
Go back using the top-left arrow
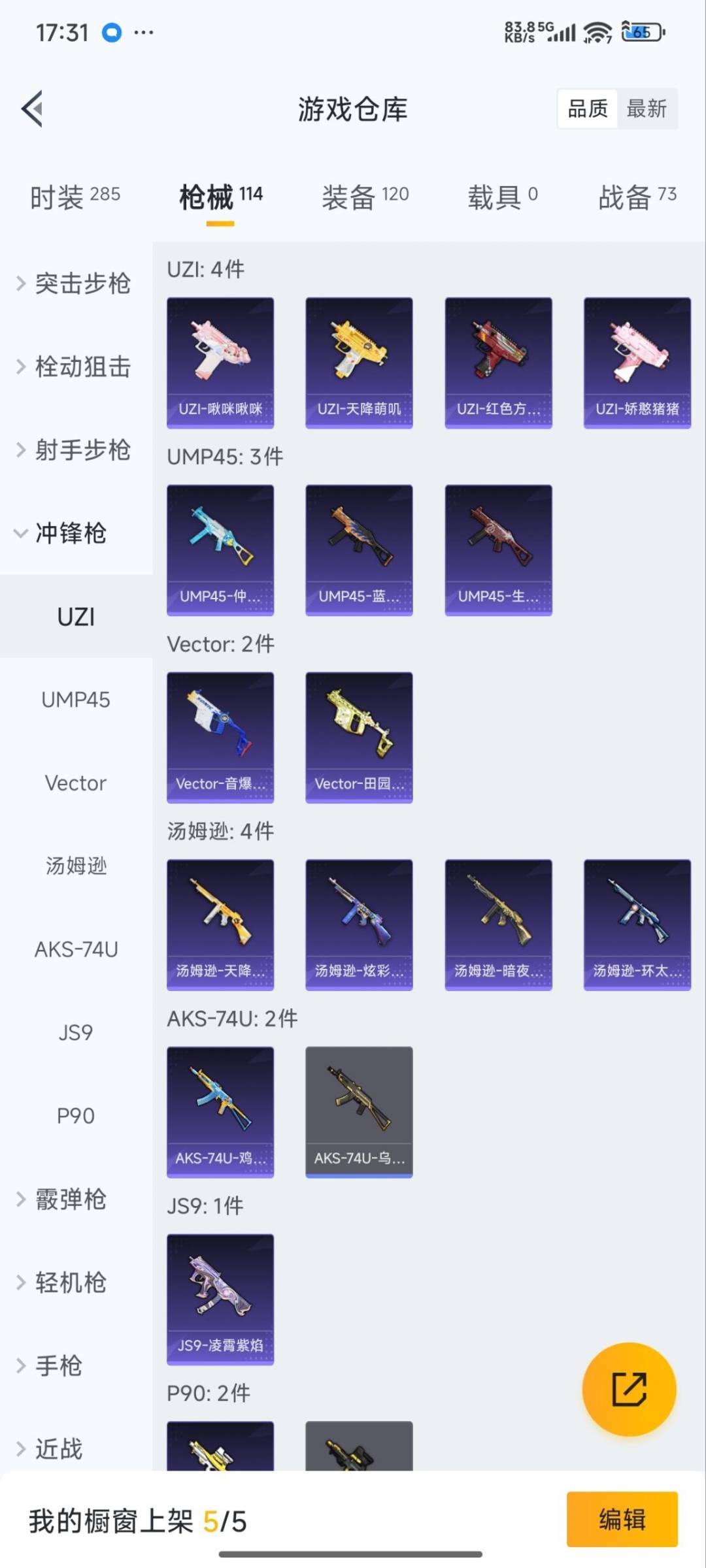pos(33,108)
